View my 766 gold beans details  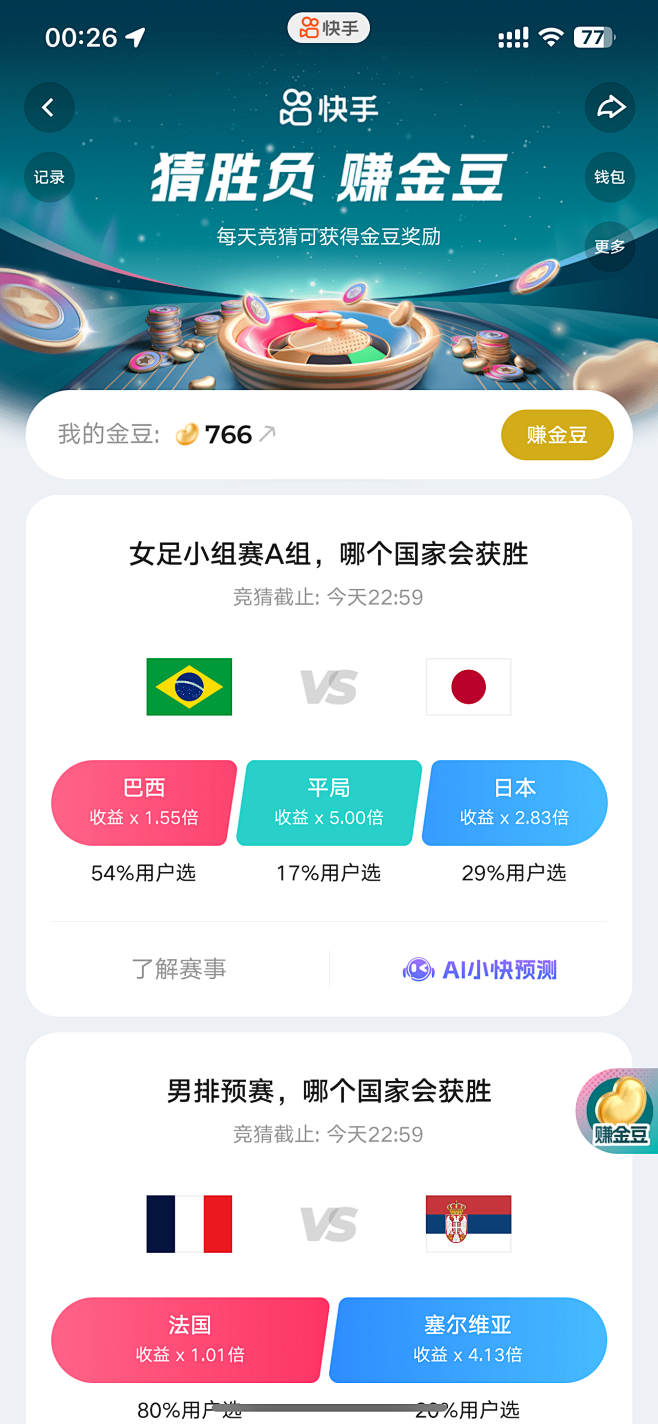228,434
